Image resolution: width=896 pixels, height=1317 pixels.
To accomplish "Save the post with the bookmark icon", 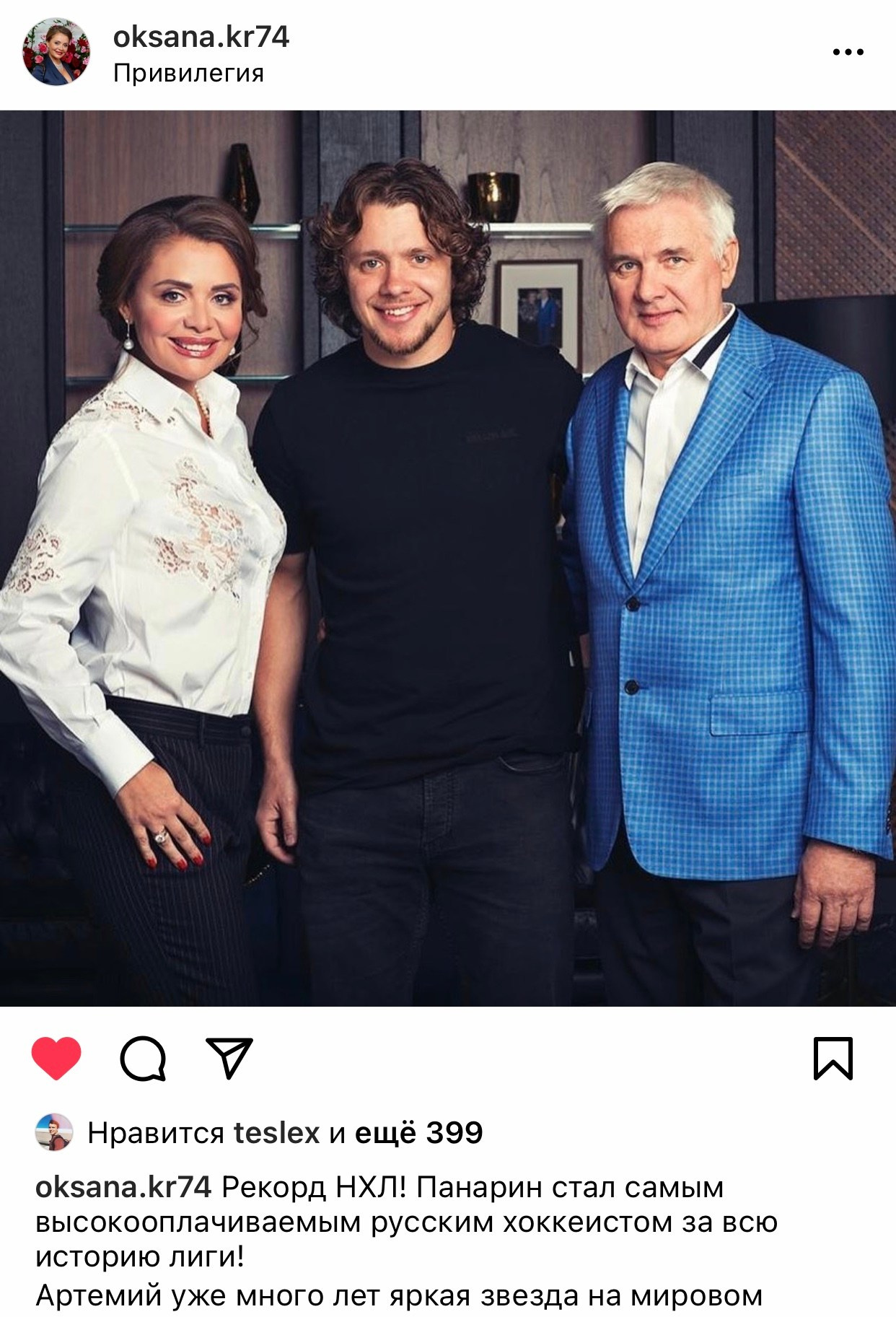I will [x=833, y=1058].
